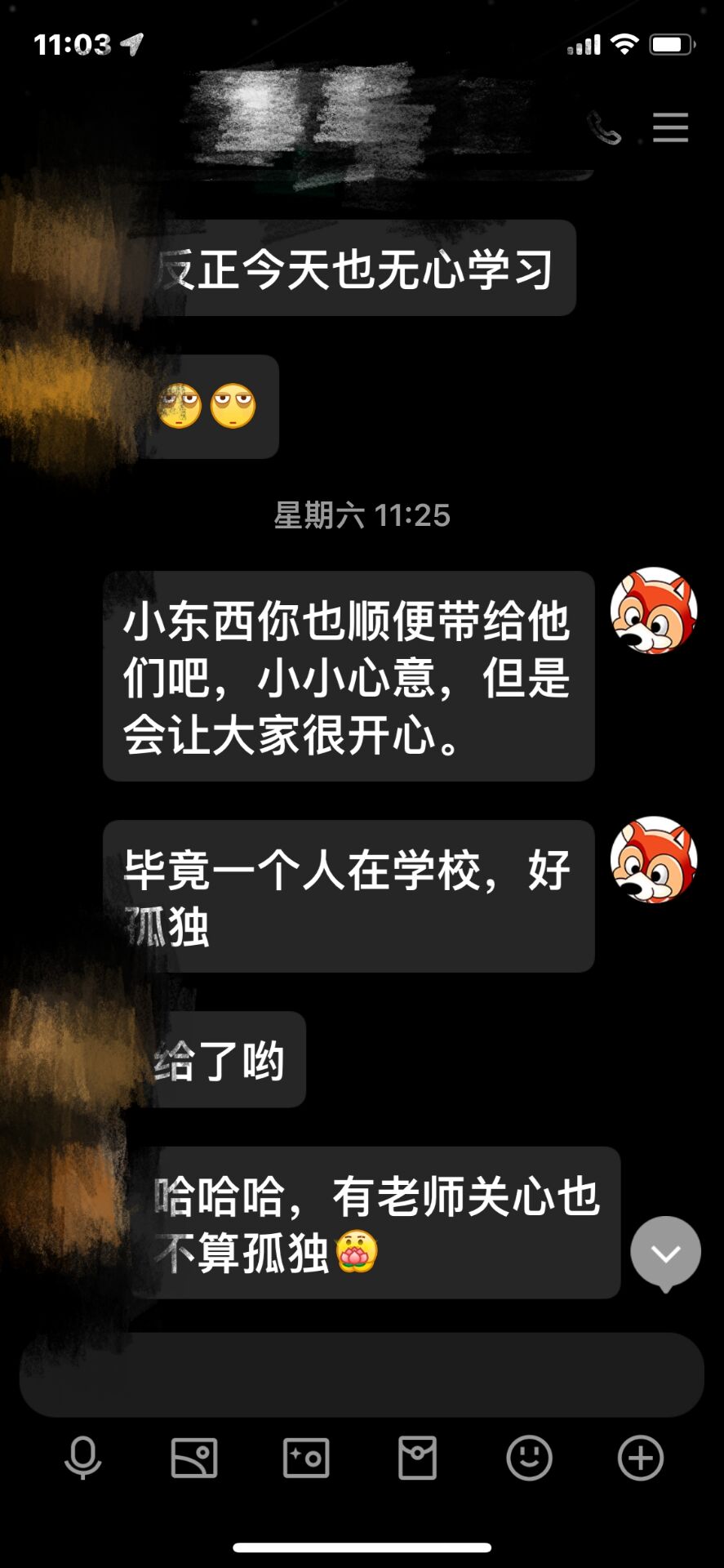This screenshot has width=724, height=1568.
Task: Focus the message input field
Action: point(362,1374)
